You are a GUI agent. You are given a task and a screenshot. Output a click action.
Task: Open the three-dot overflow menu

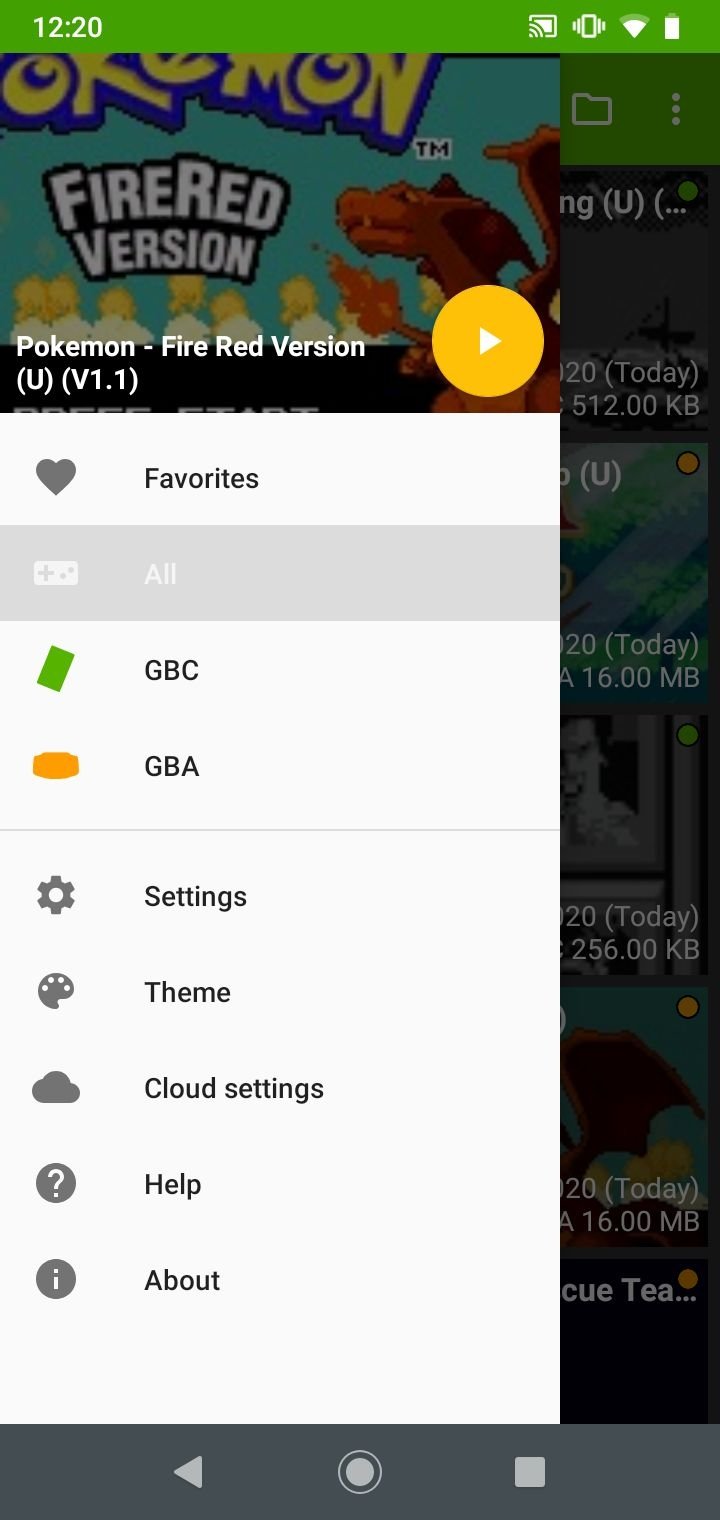point(676,108)
